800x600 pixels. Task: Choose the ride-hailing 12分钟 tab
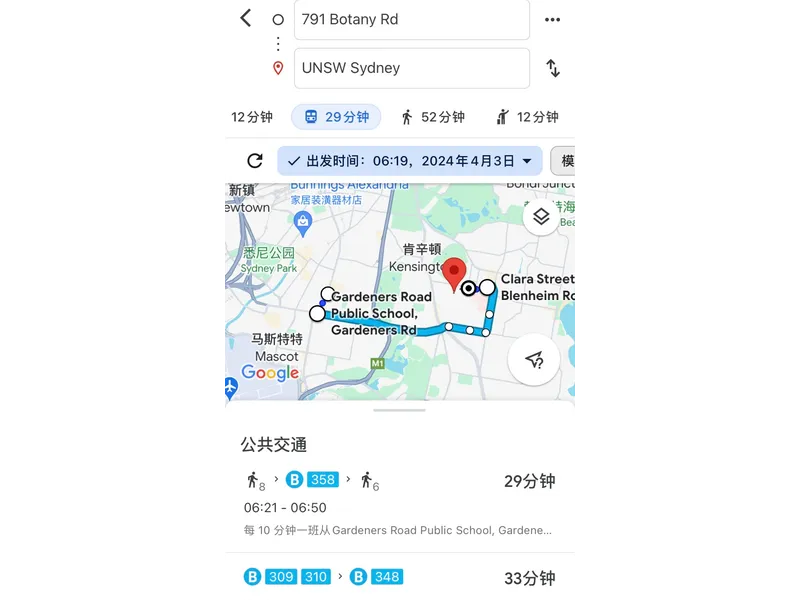[527, 117]
